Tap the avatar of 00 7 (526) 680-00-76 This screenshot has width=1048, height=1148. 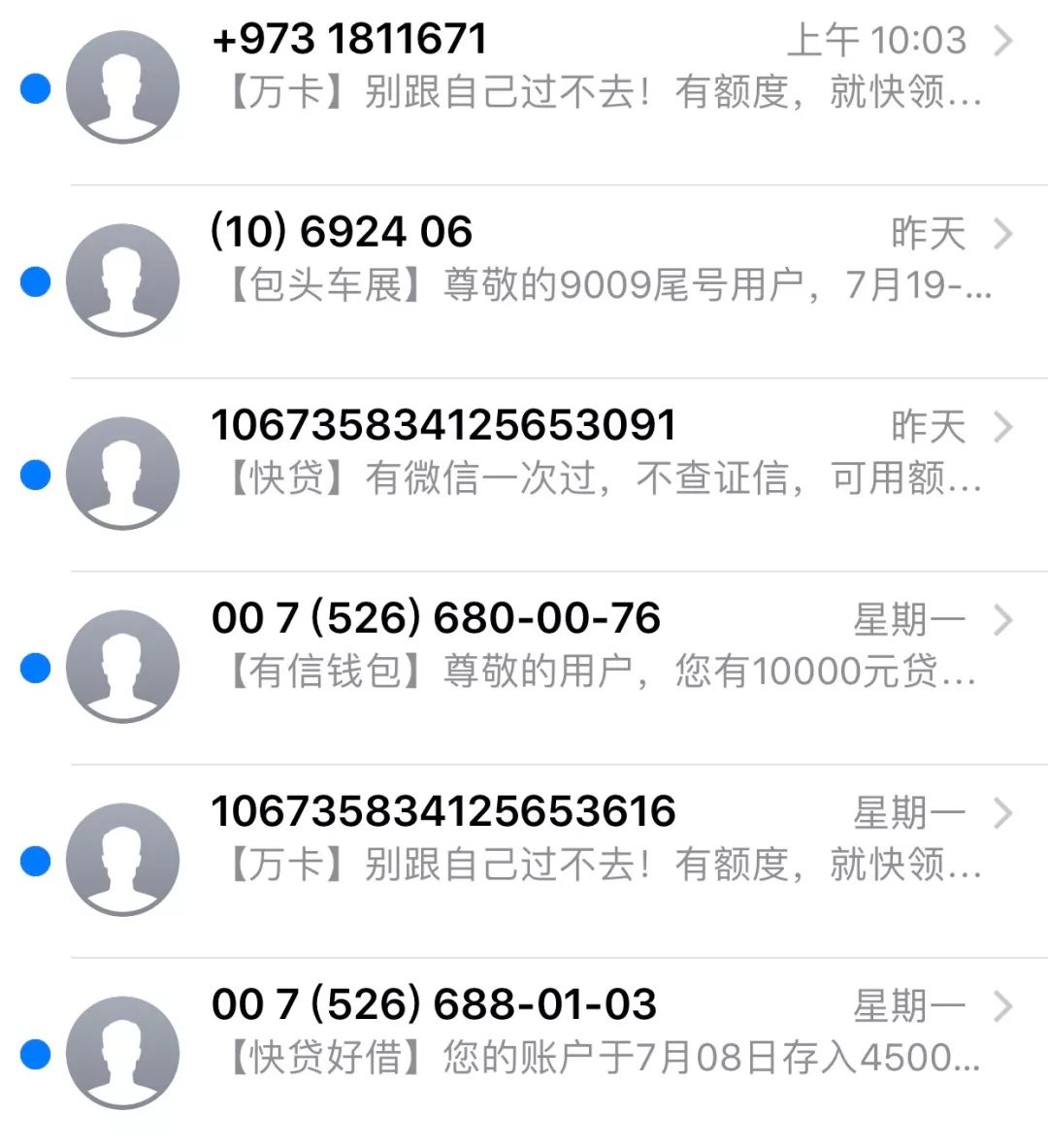click(x=122, y=667)
